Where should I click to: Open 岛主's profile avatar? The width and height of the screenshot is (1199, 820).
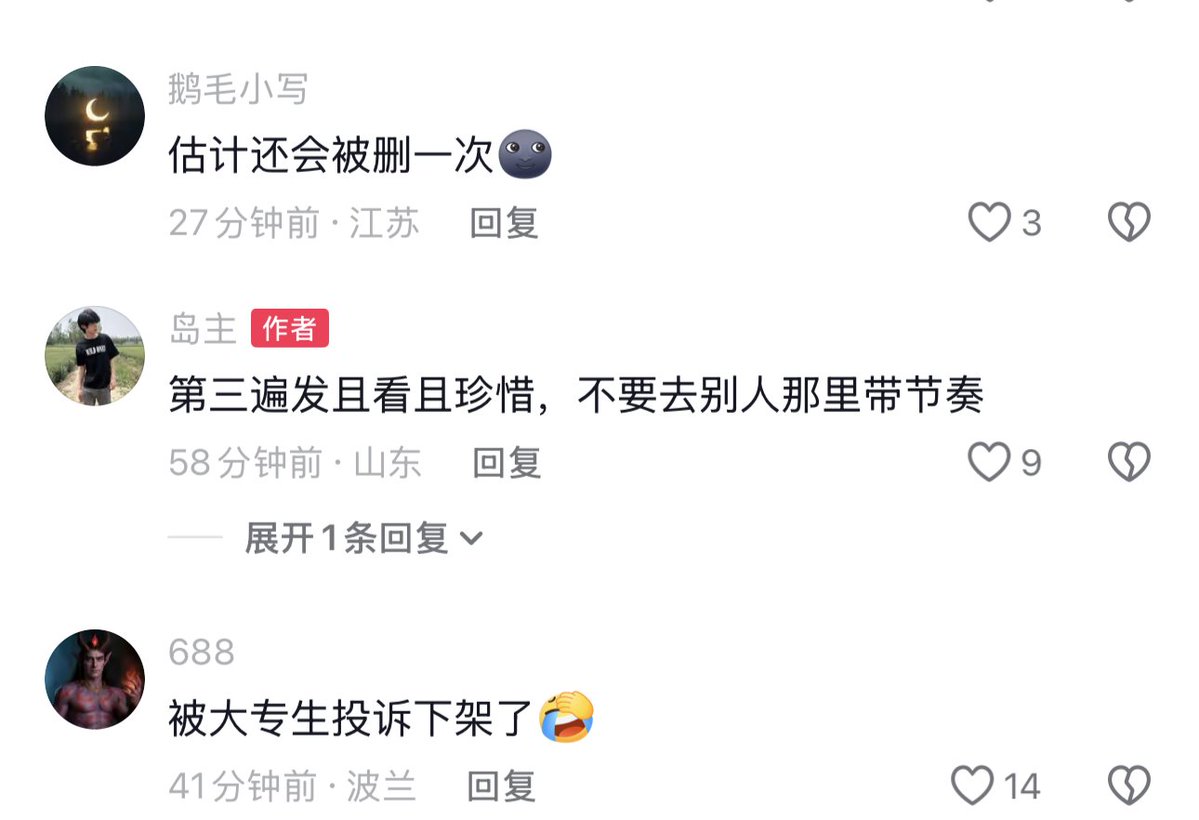(95, 356)
